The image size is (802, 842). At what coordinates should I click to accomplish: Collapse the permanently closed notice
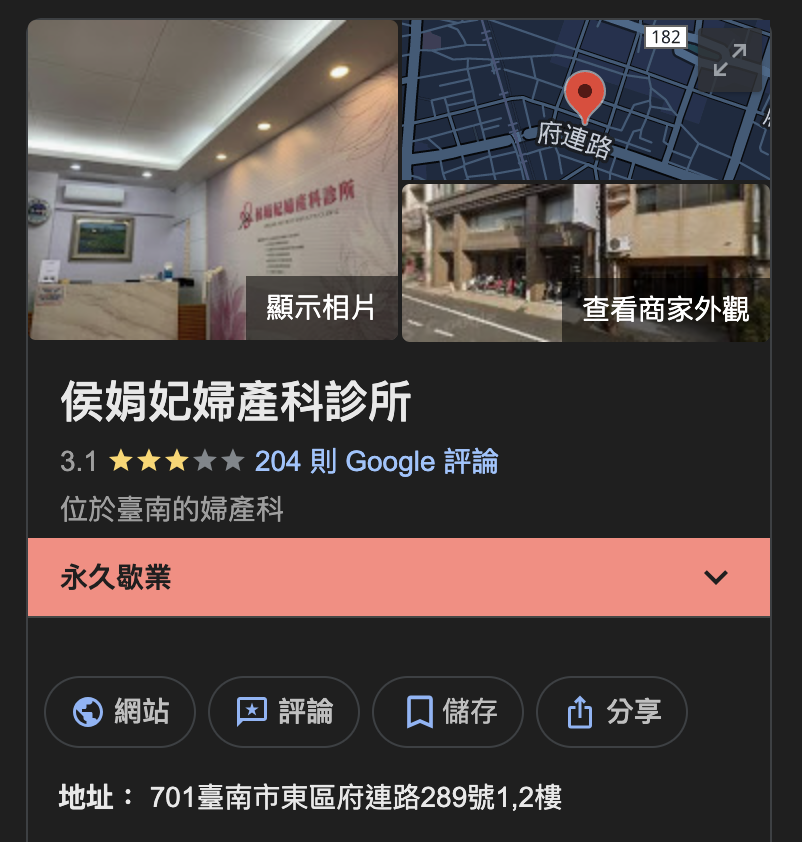tap(716, 577)
